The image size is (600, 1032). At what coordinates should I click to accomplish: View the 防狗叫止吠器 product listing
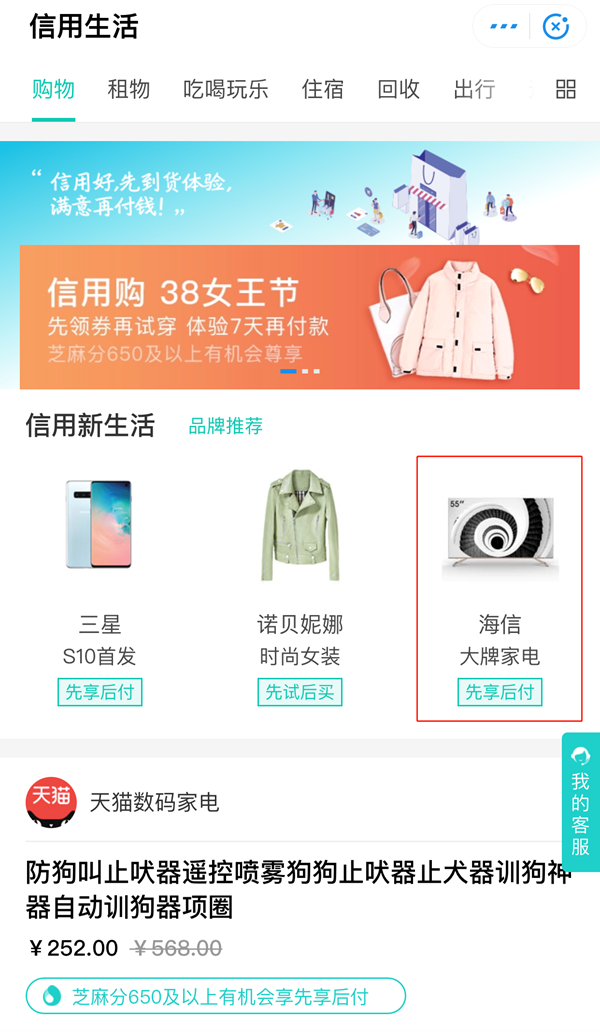299,890
